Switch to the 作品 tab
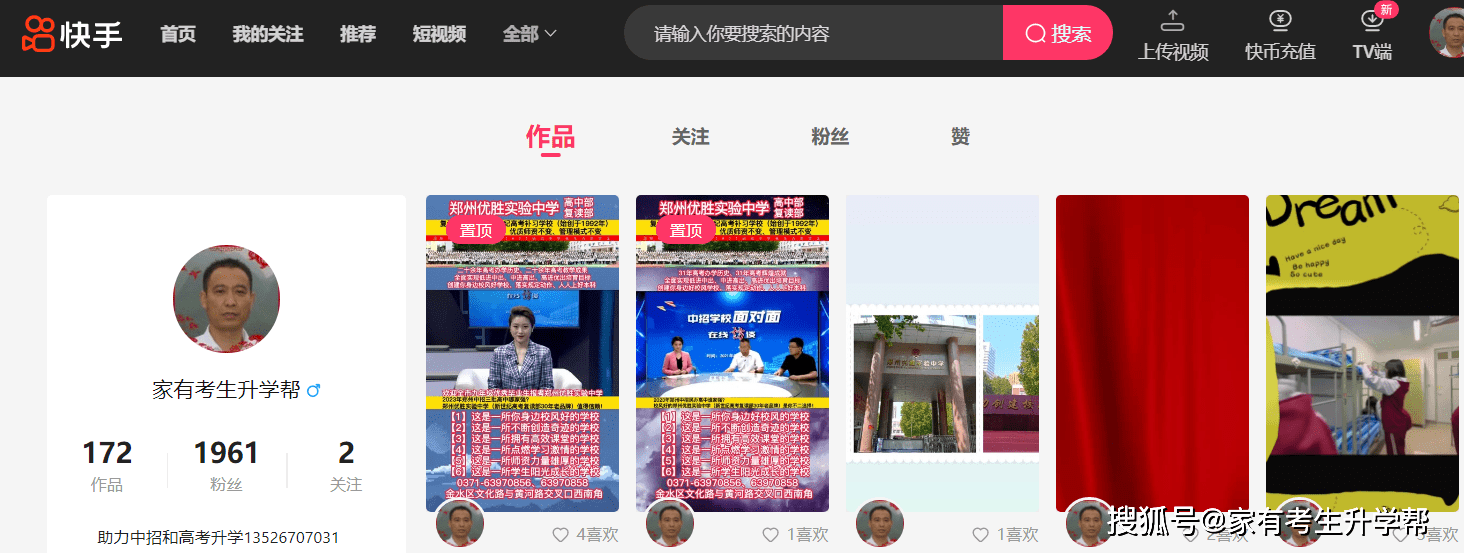The height and width of the screenshot is (553, 1464). [x=550, y=137]
